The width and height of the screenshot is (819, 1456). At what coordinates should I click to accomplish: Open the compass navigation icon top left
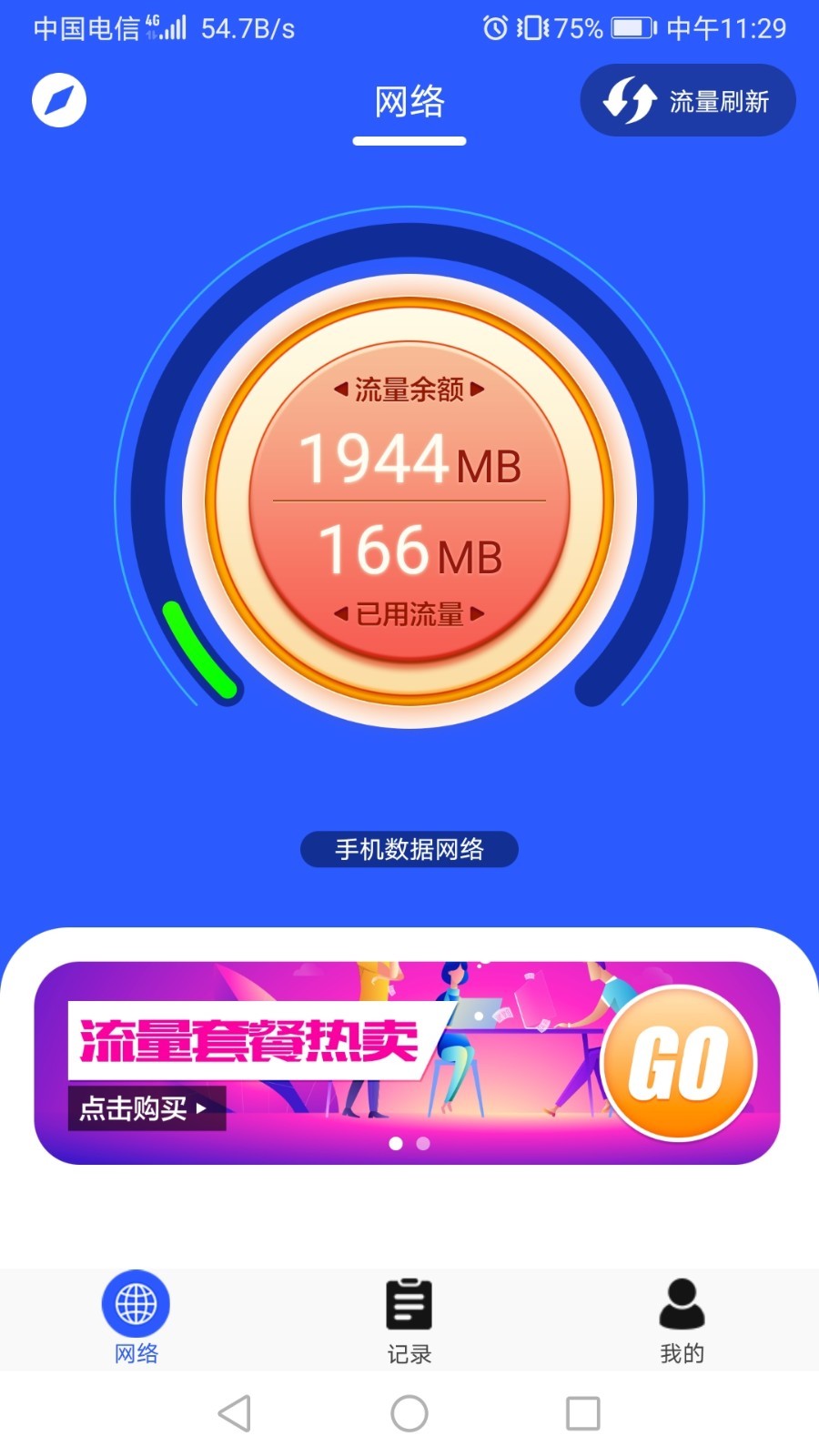click(x=57, y=99)
